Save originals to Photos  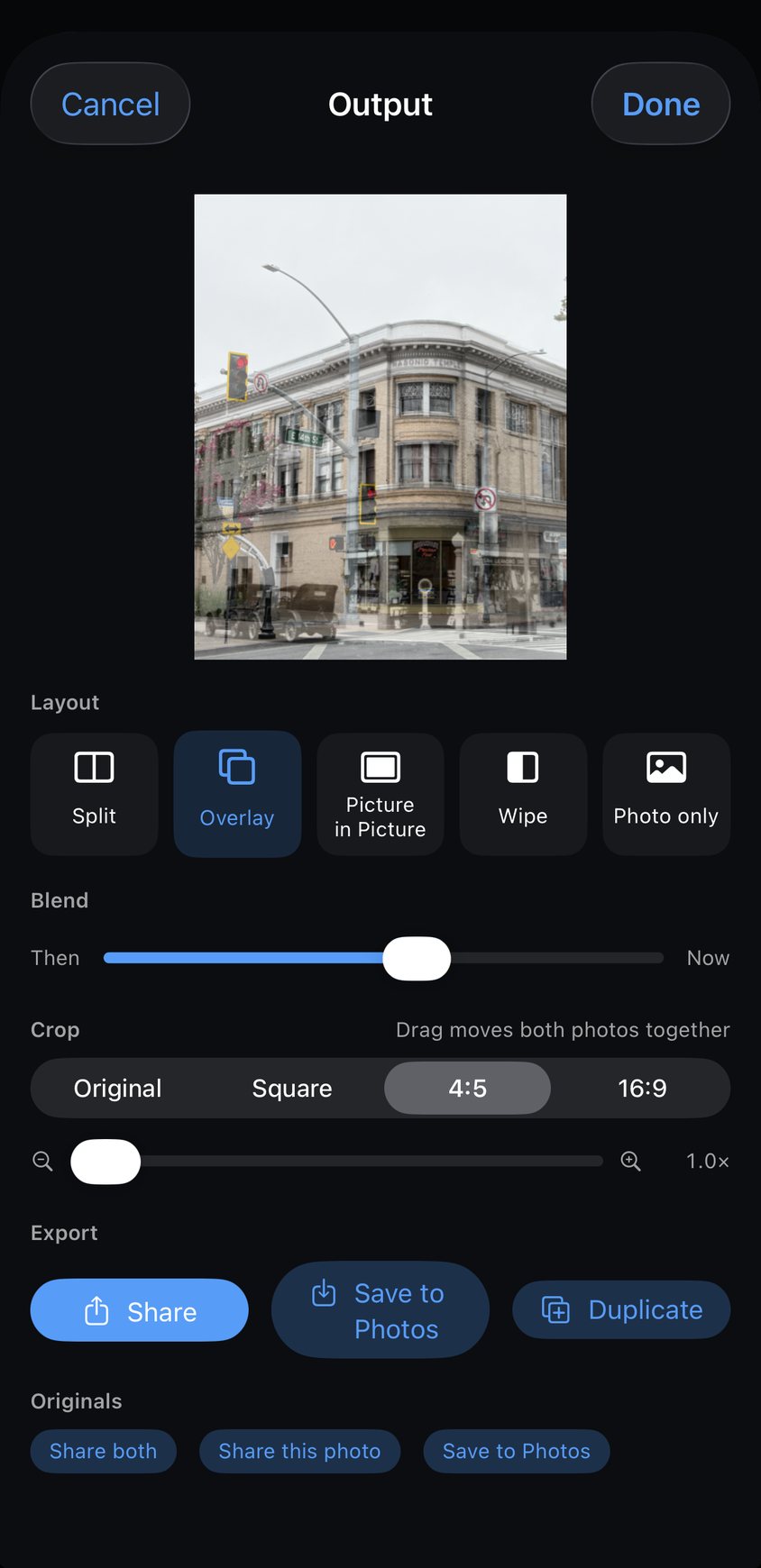pos(517,1451)
